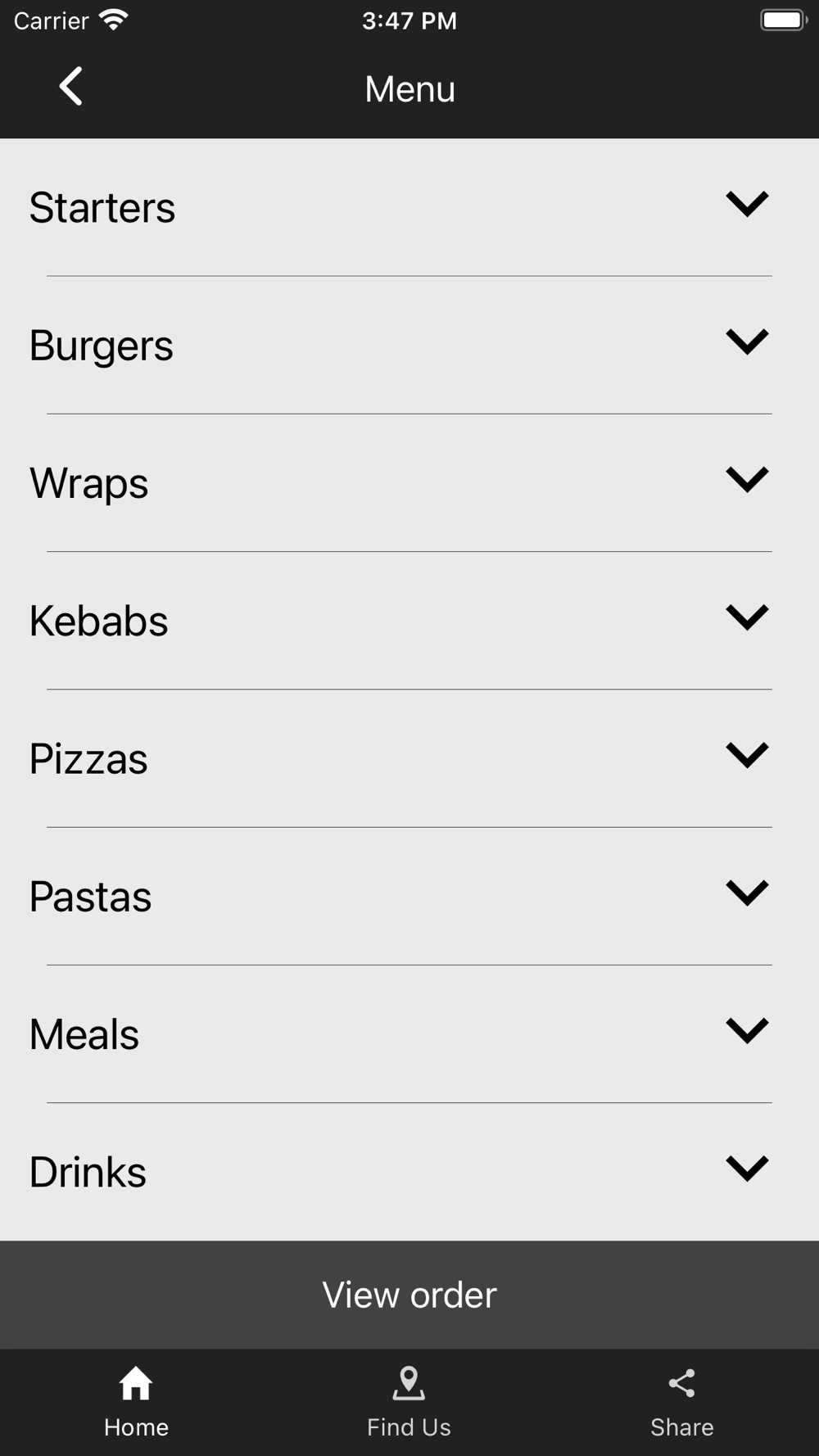Open the Wraps section
This screenshot has width=819, height=1456.
tap(746, 480)
